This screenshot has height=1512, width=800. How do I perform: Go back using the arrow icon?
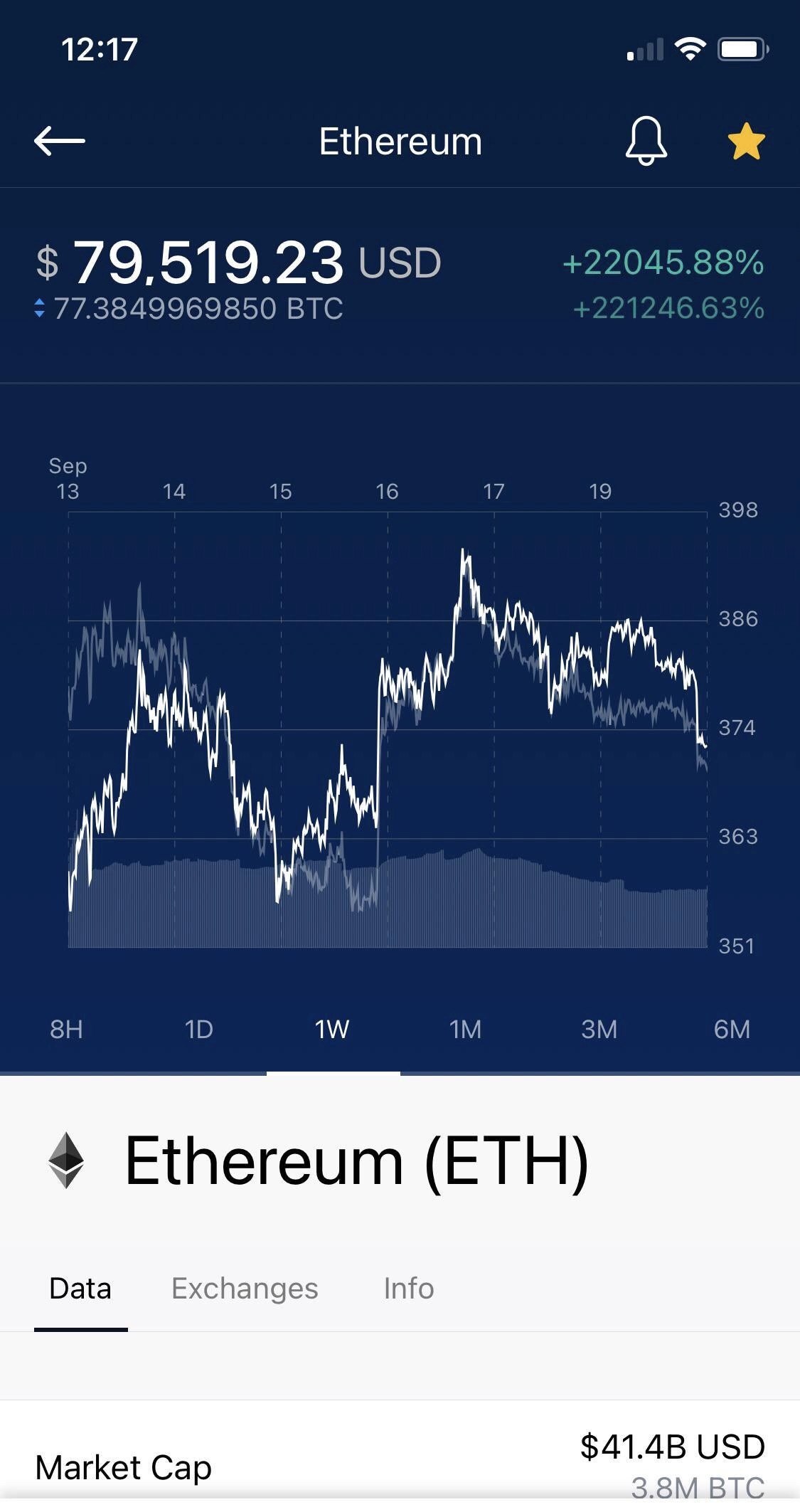point(60,141)
